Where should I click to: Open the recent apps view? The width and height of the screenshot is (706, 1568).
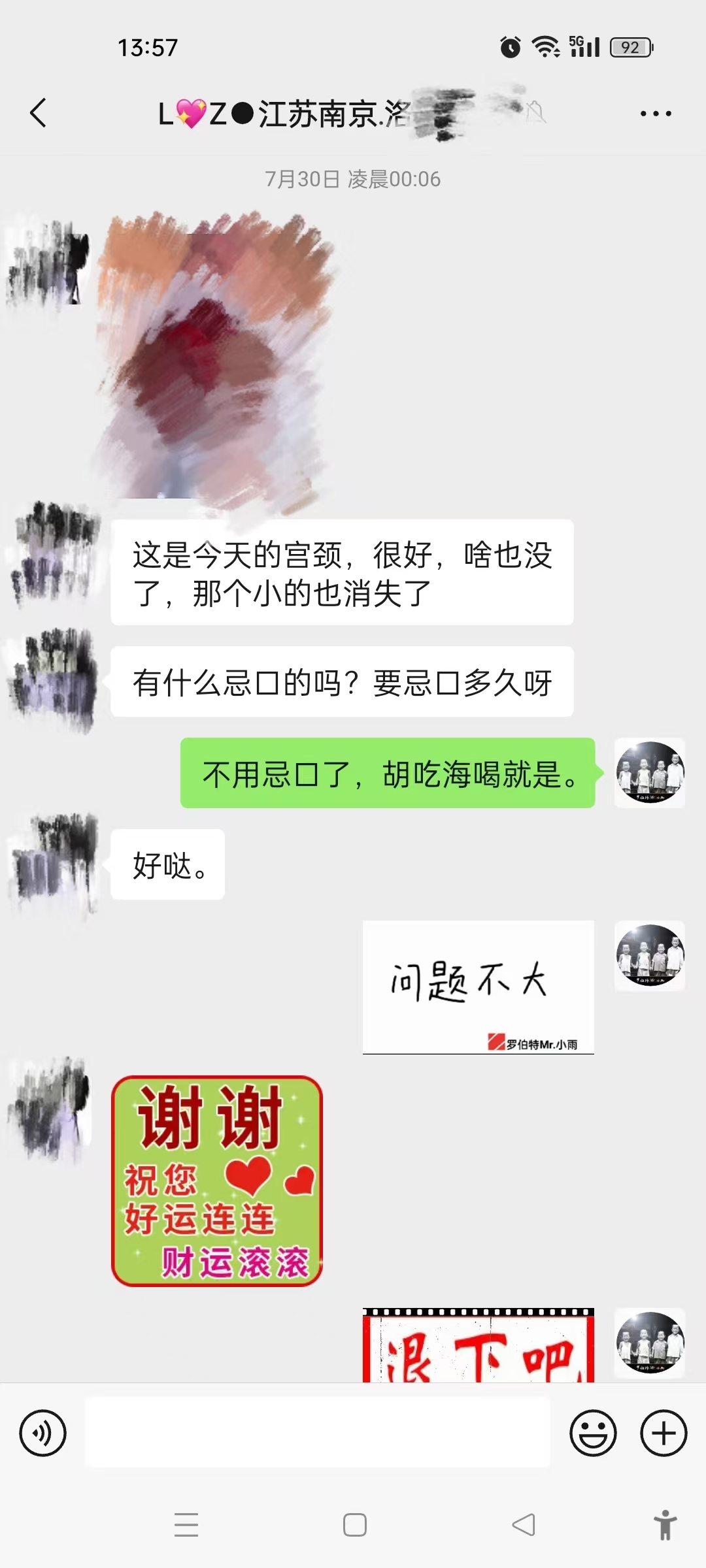pyautogui.click(x=186, y=1525)
